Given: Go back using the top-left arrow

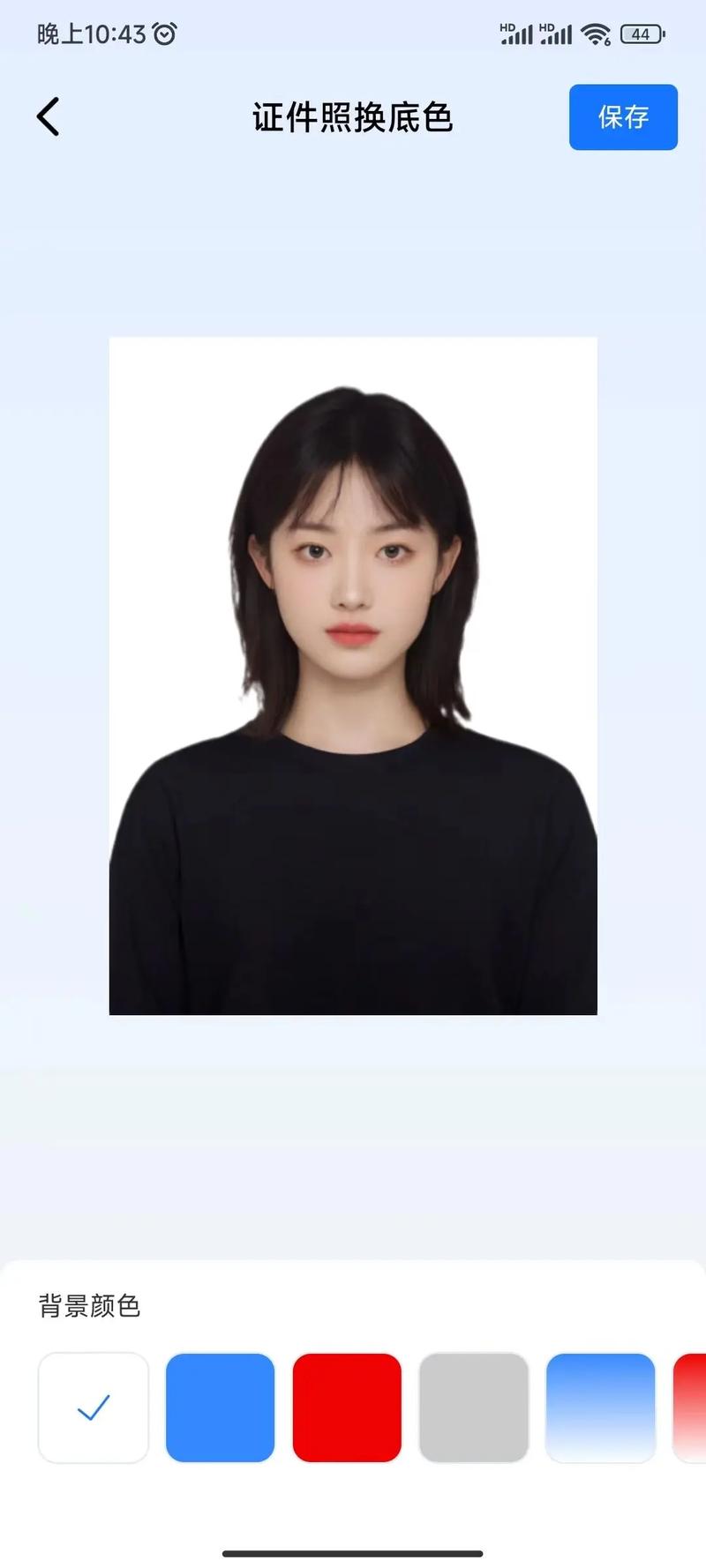Looking at the screenshot, I should point(49,116).
